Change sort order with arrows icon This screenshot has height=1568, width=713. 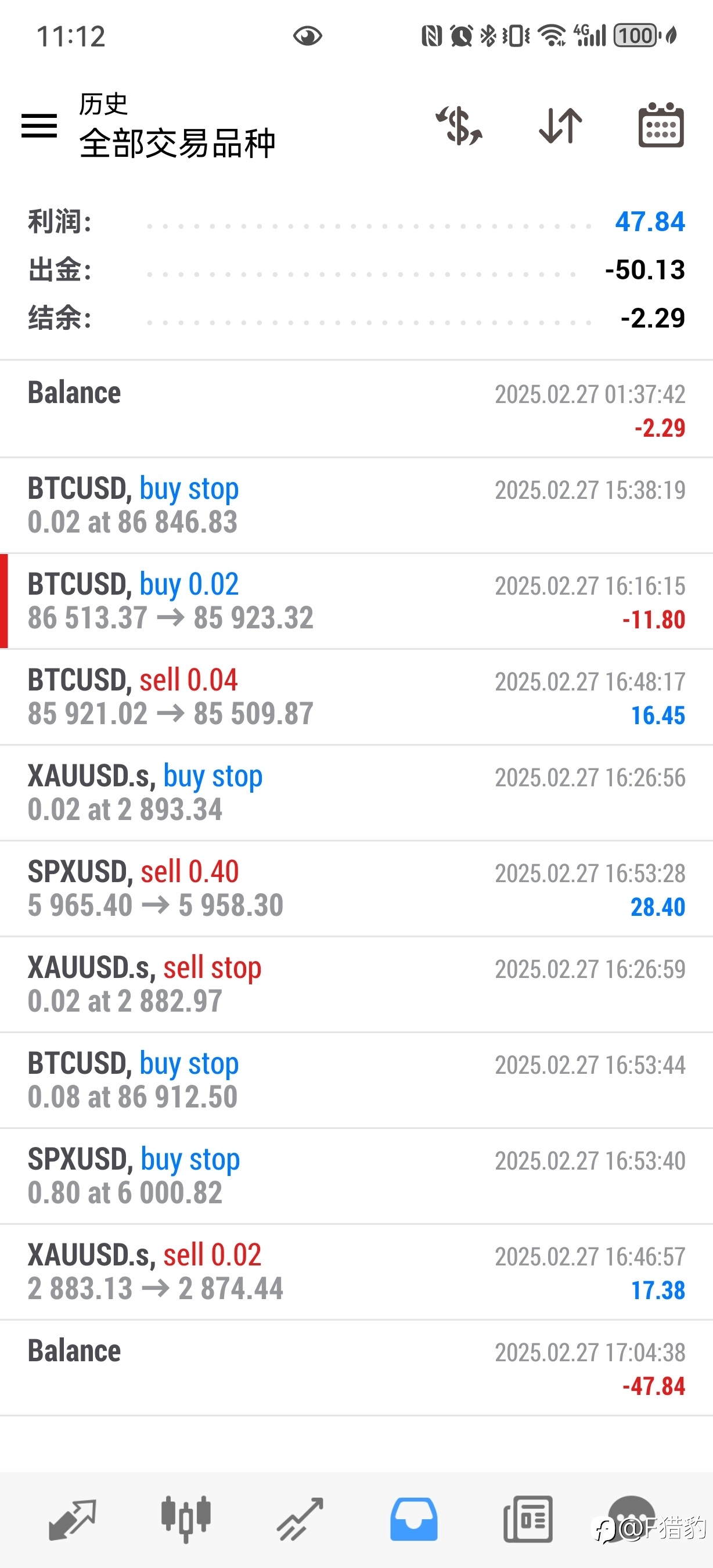[x=560, y=126]
